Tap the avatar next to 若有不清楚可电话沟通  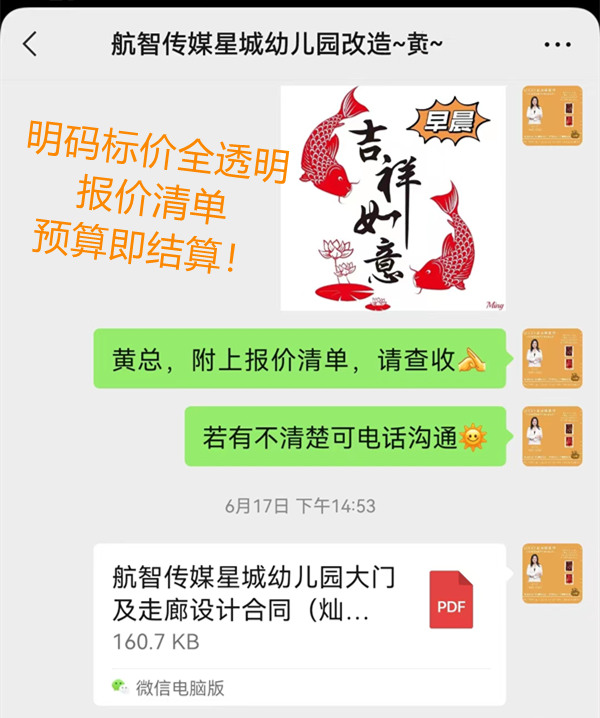(552, 436)
